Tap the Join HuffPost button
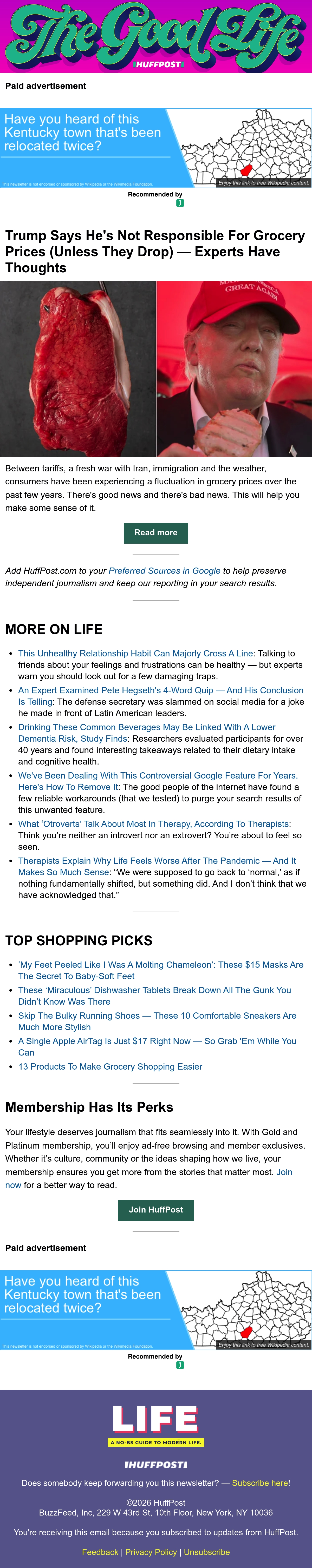The height and width of the screenshot is (1568, 312). click(x=156, y=1209)
